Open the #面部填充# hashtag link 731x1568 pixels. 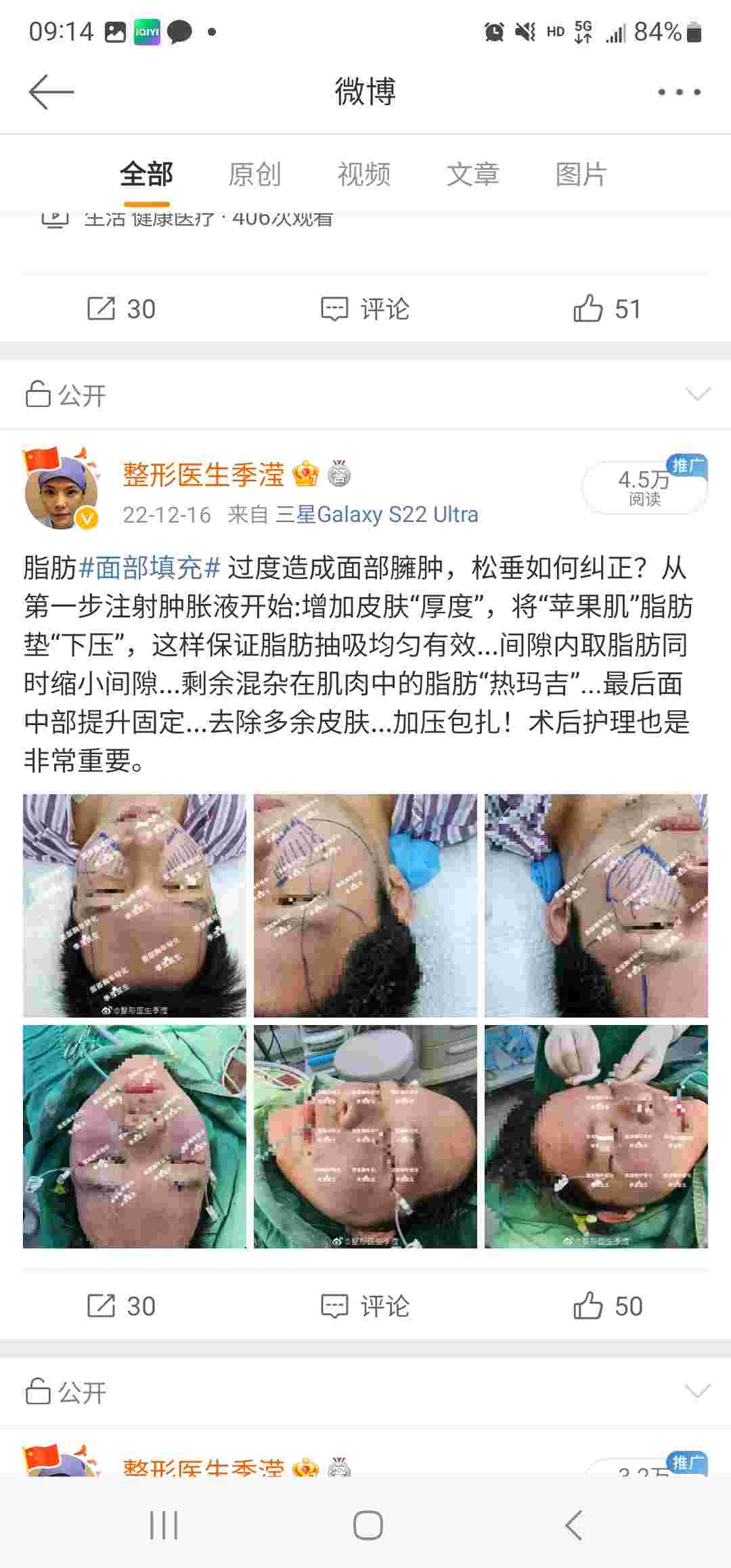pyautogui.click(x=150, y=567)
